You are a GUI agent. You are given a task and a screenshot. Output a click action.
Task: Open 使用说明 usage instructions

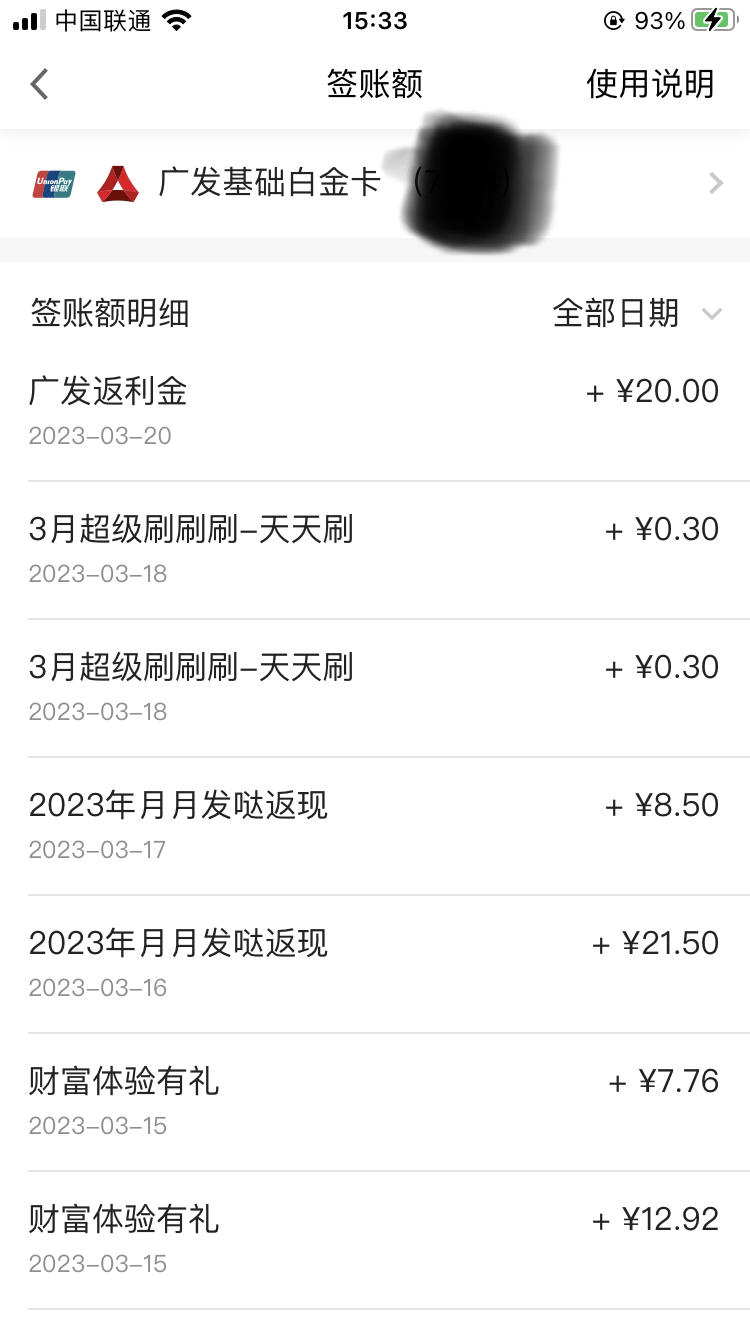650,84
